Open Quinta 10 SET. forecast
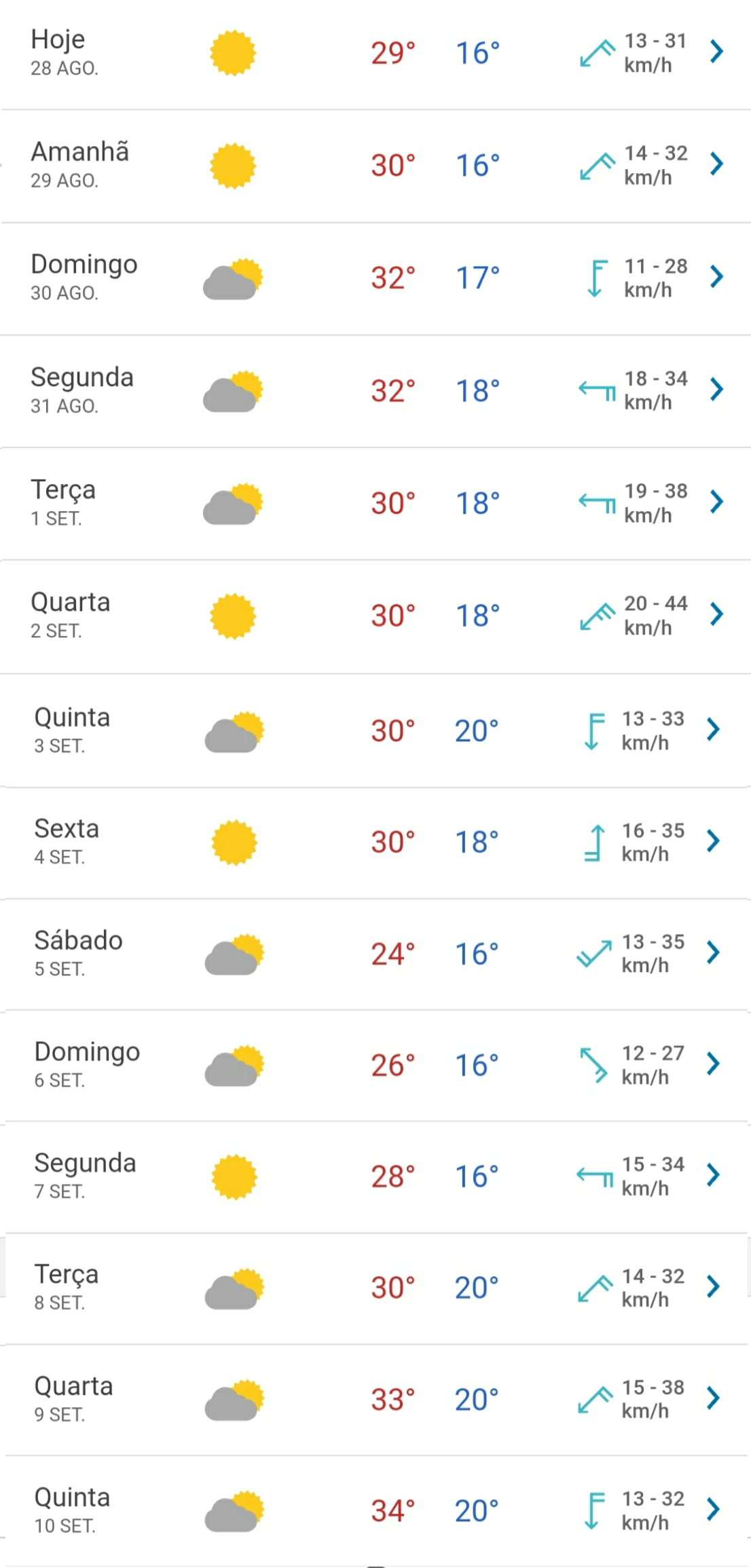This screenshot has width=751, height=1568. 375,1511
